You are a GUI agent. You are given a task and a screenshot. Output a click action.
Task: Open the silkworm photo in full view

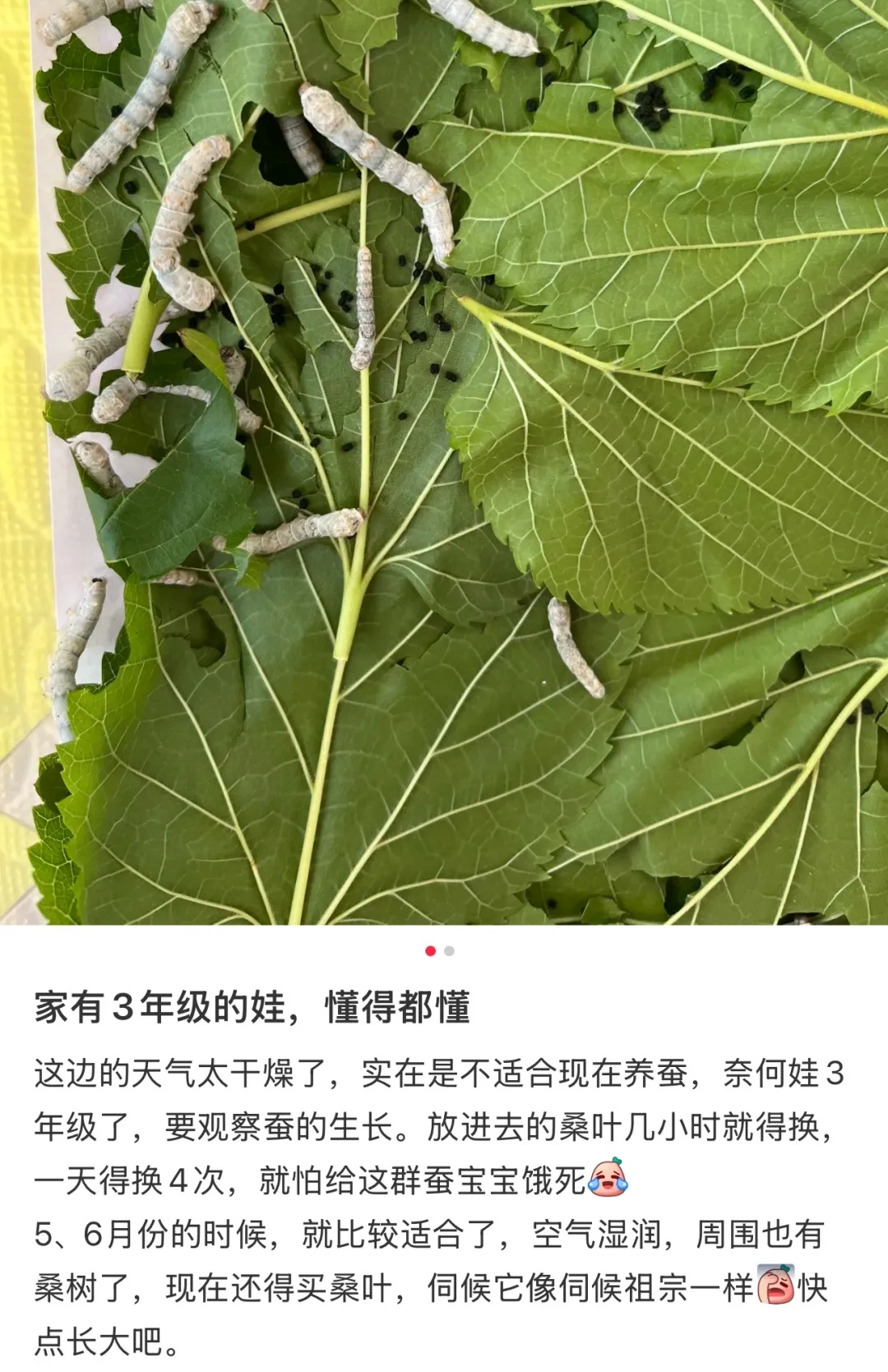(444, 460)
